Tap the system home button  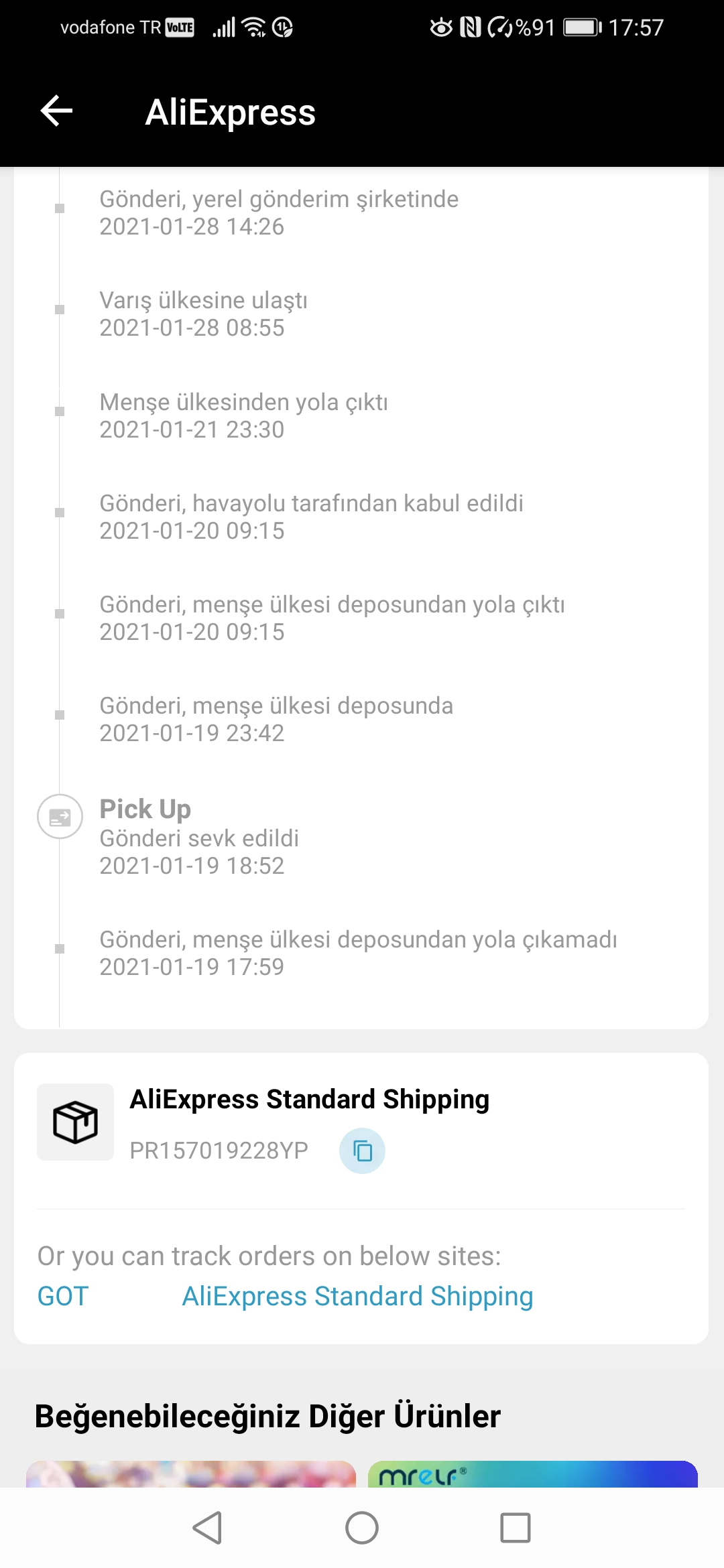[362, 1528]
